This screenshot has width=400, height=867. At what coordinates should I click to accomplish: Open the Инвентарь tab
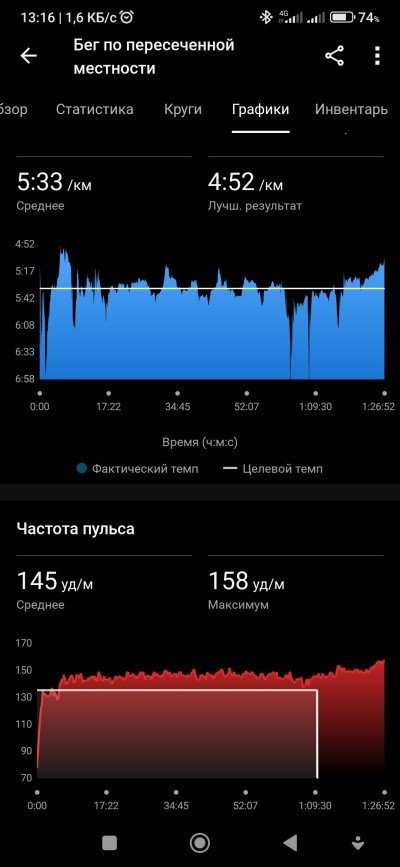point(351,109)
